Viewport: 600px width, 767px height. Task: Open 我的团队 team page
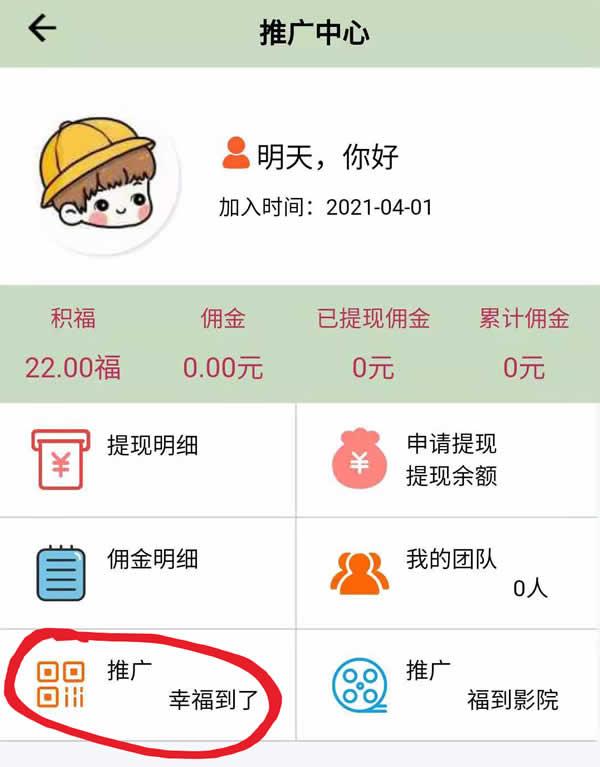pos(448,572)
